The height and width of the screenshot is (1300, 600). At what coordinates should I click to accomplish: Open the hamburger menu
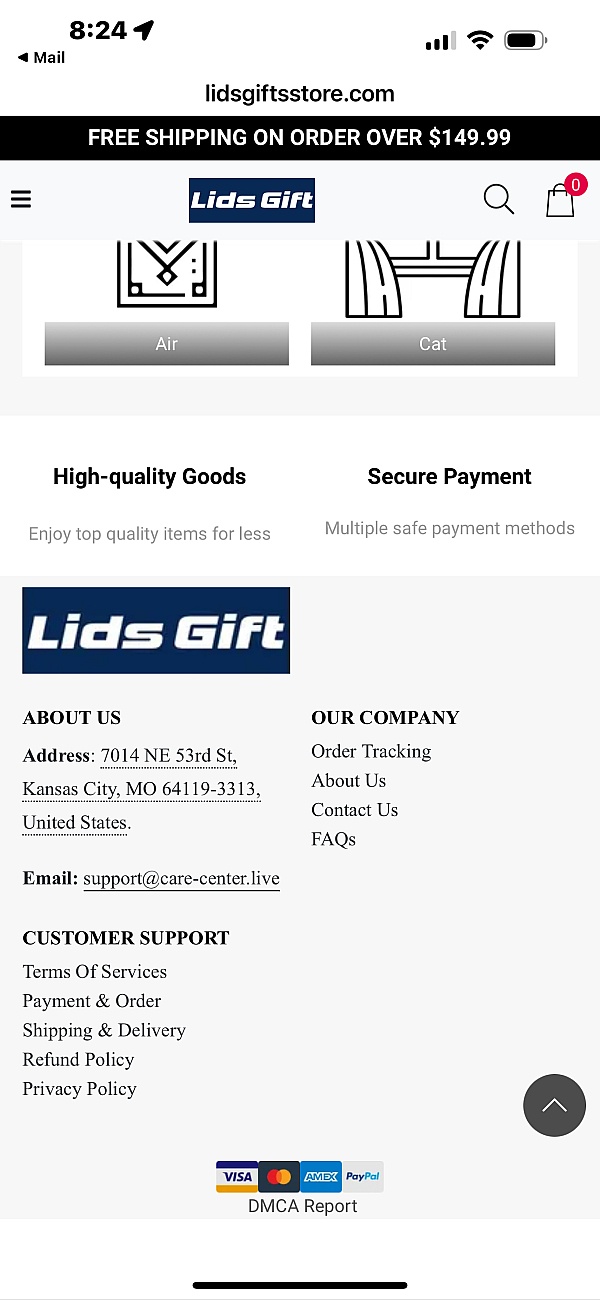21,199
